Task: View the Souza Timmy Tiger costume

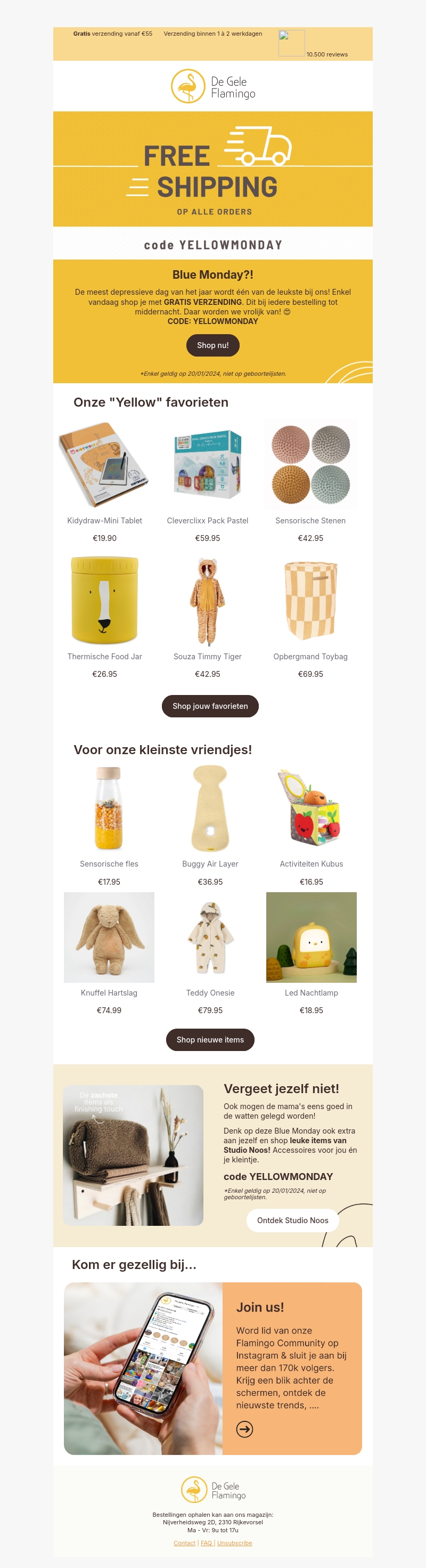Action: (208, 601)
